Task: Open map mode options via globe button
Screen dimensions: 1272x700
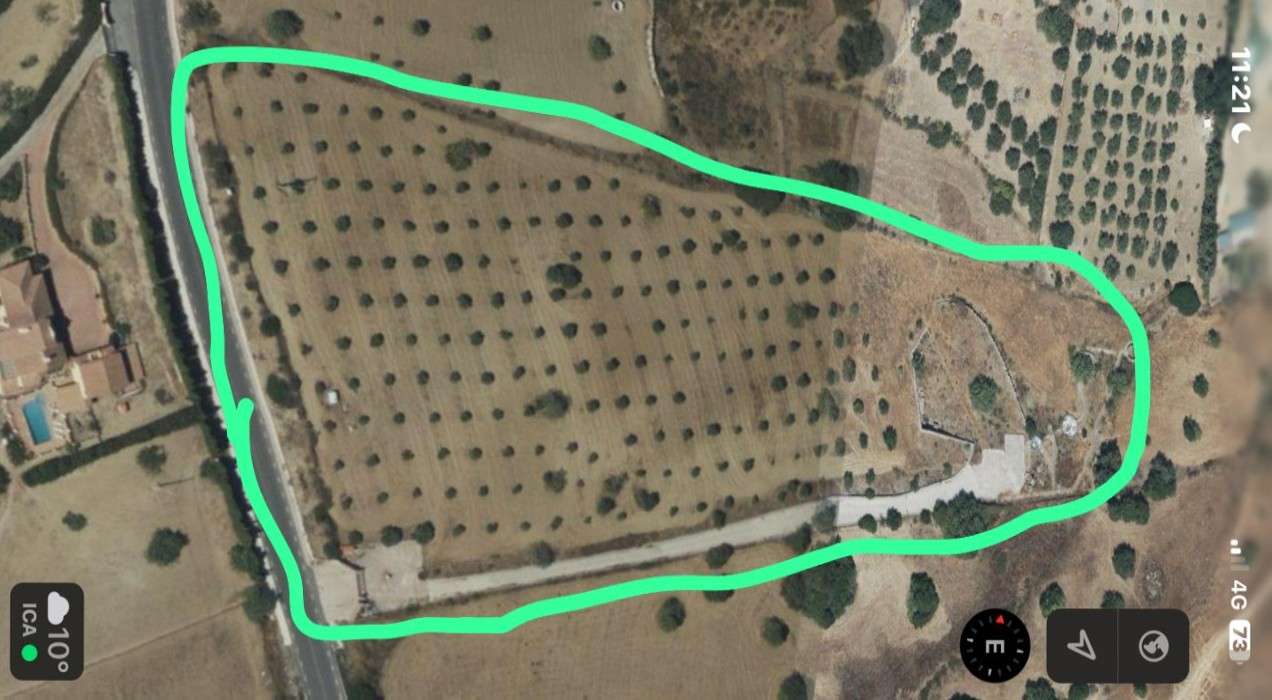Action: coord(1153,646)
